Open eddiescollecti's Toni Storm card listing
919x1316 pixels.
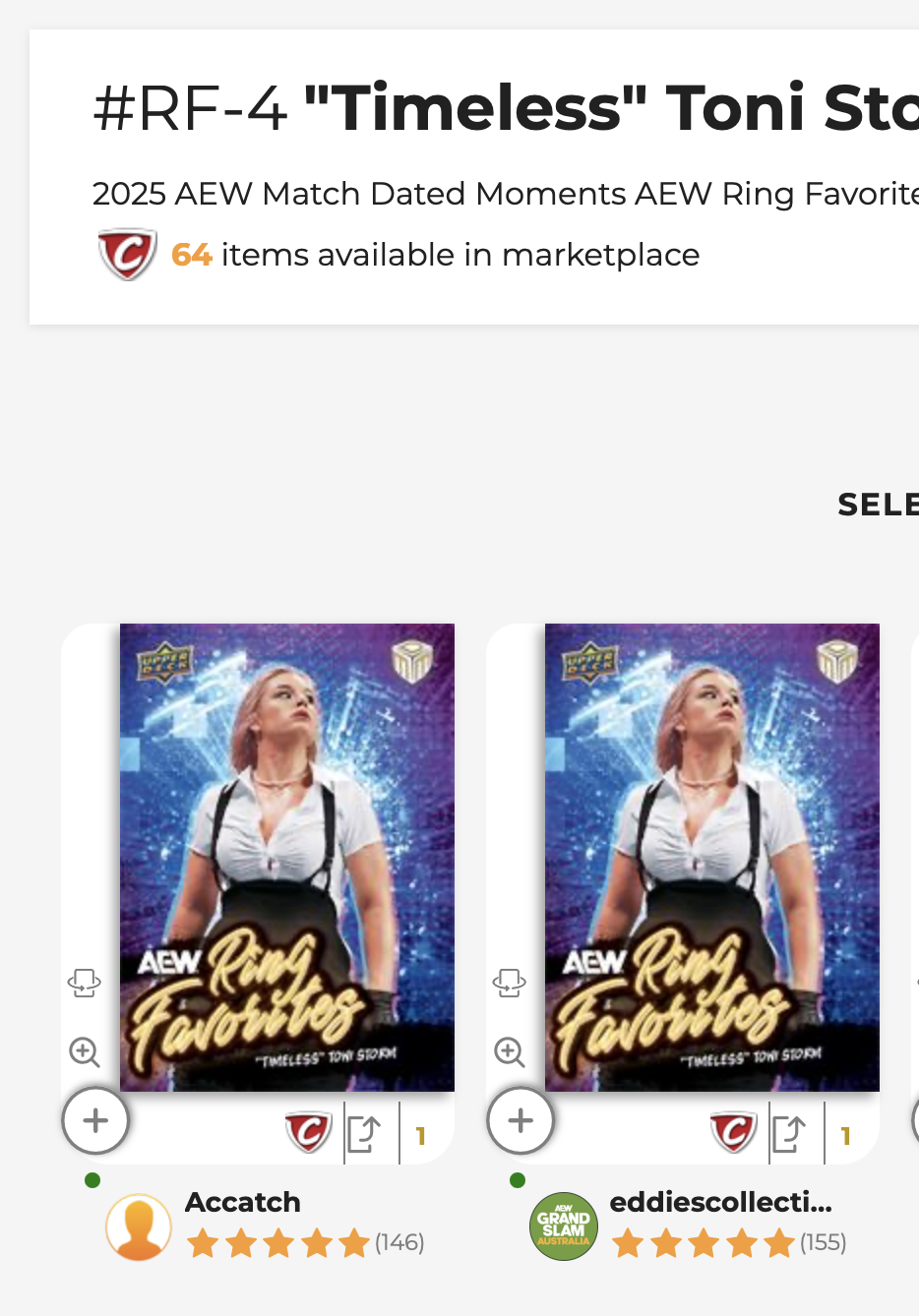(711, 857)
